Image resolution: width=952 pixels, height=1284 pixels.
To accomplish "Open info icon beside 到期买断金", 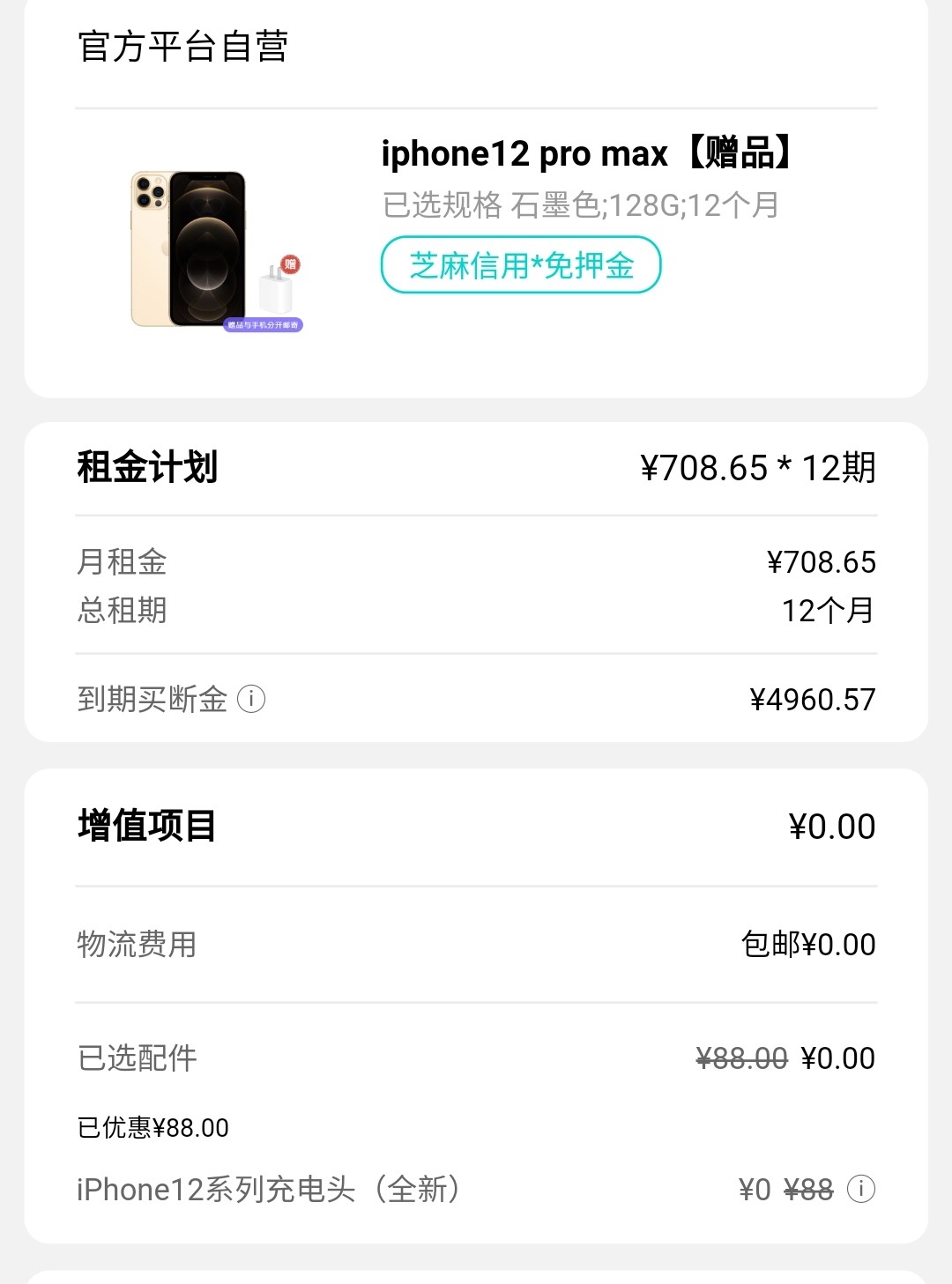I will tap(251, 699).
